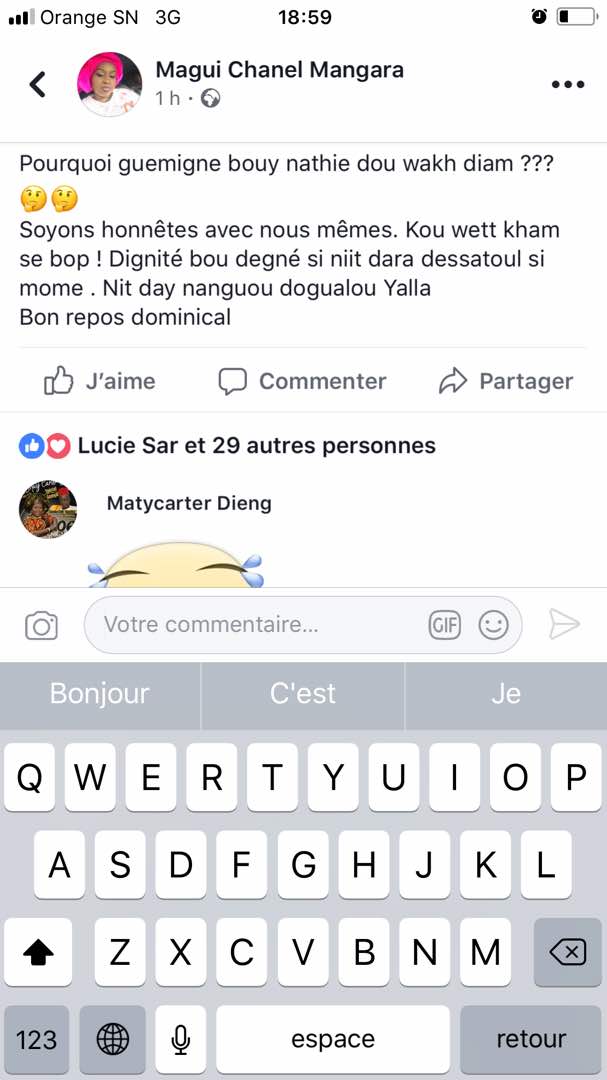This screenshot has width=607, height=1080.
Task: Like the post with J'aime
Action: tap(100, 381)
